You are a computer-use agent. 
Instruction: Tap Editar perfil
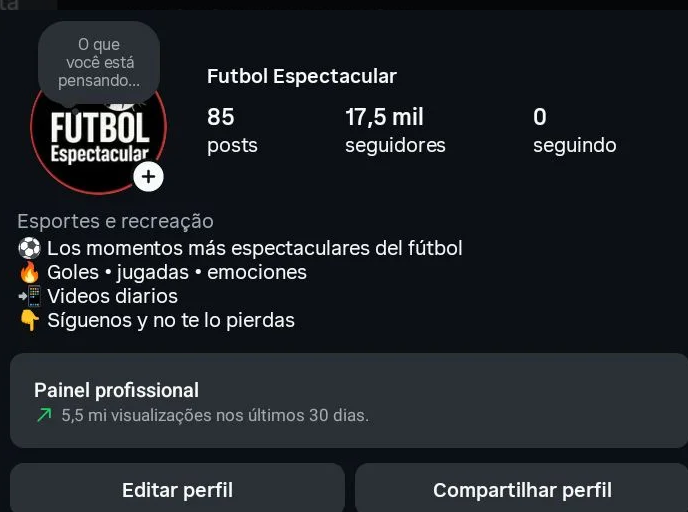(x=177, y=490)
